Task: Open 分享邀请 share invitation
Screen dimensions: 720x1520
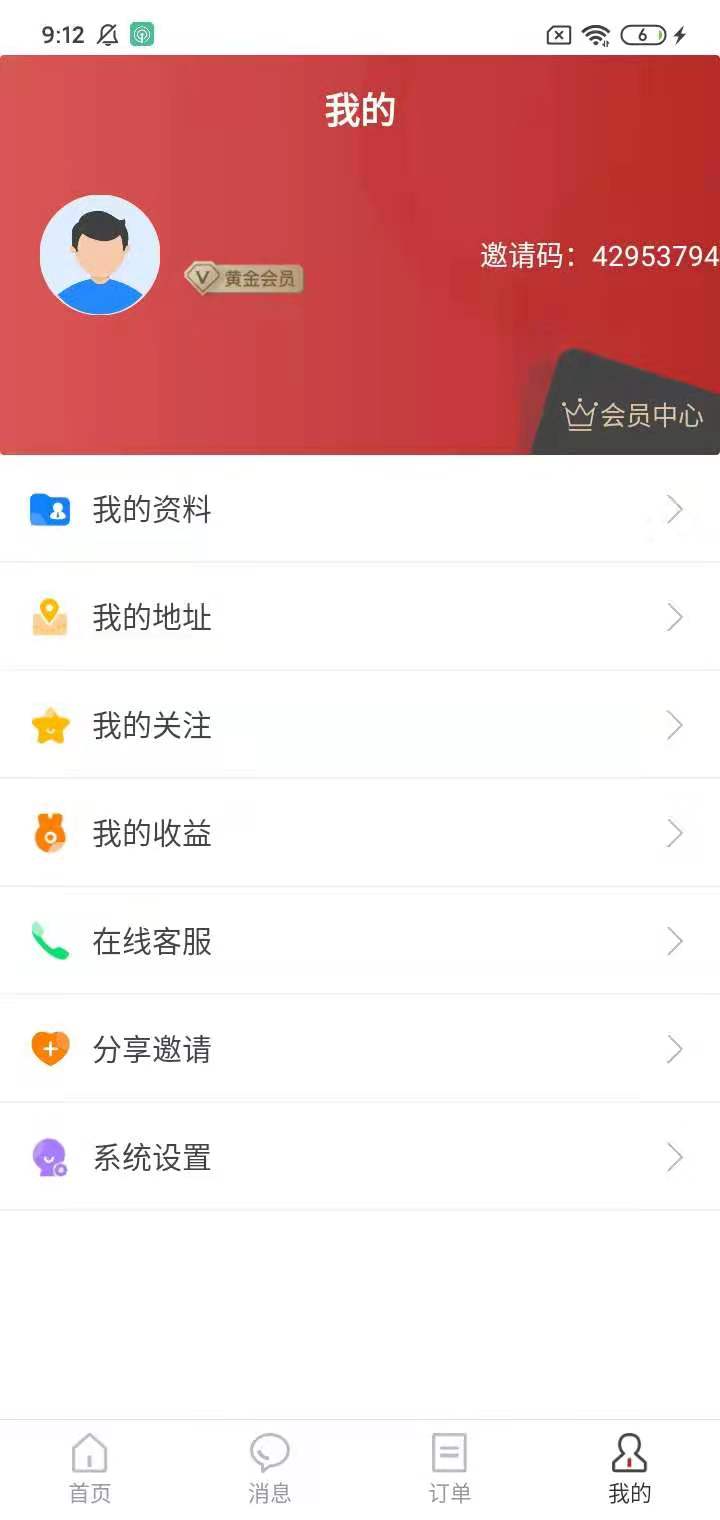Action: [x=360, y=1050]
